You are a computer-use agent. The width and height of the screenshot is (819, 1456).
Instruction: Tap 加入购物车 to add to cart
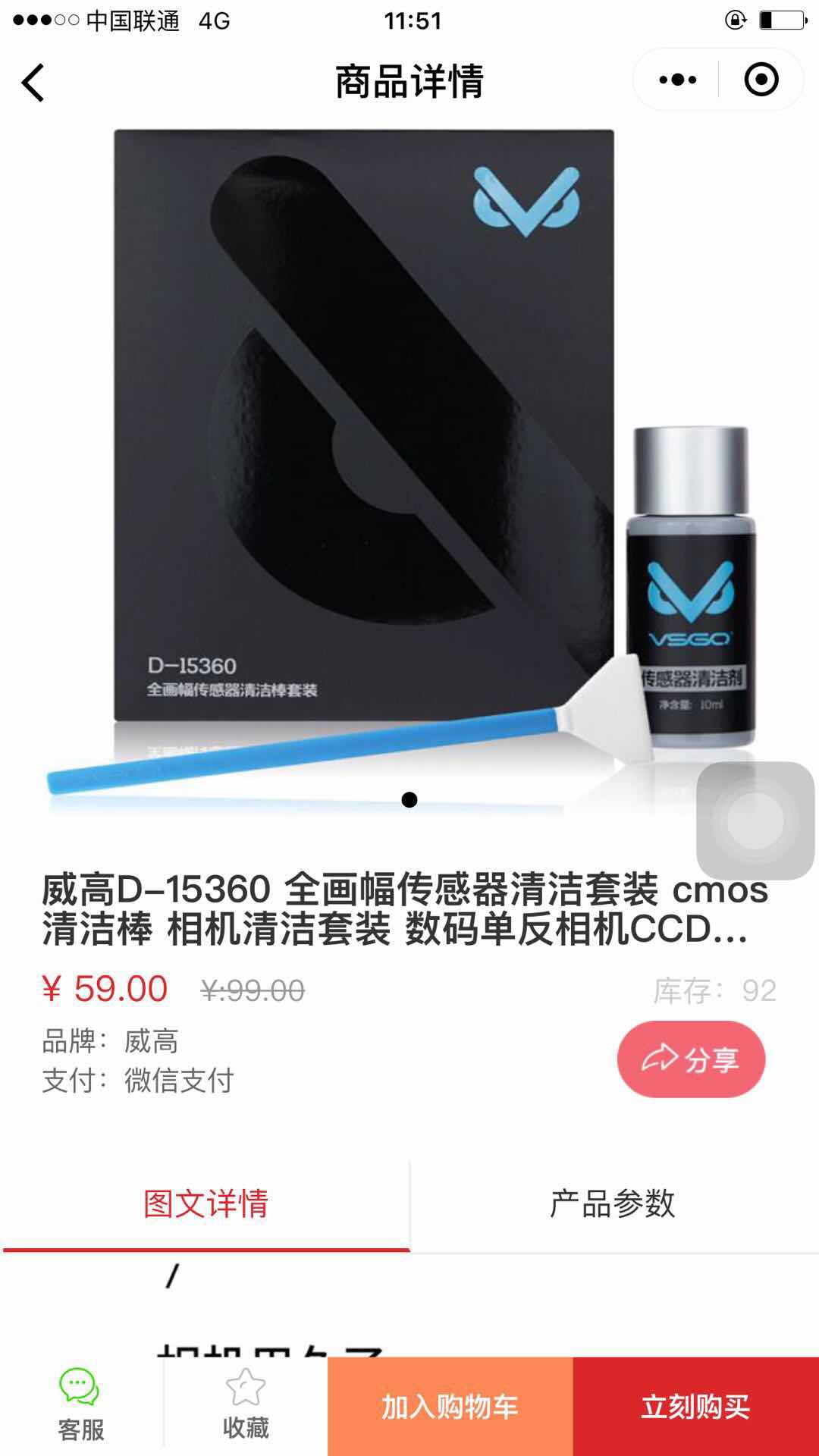pos(450,1407)
